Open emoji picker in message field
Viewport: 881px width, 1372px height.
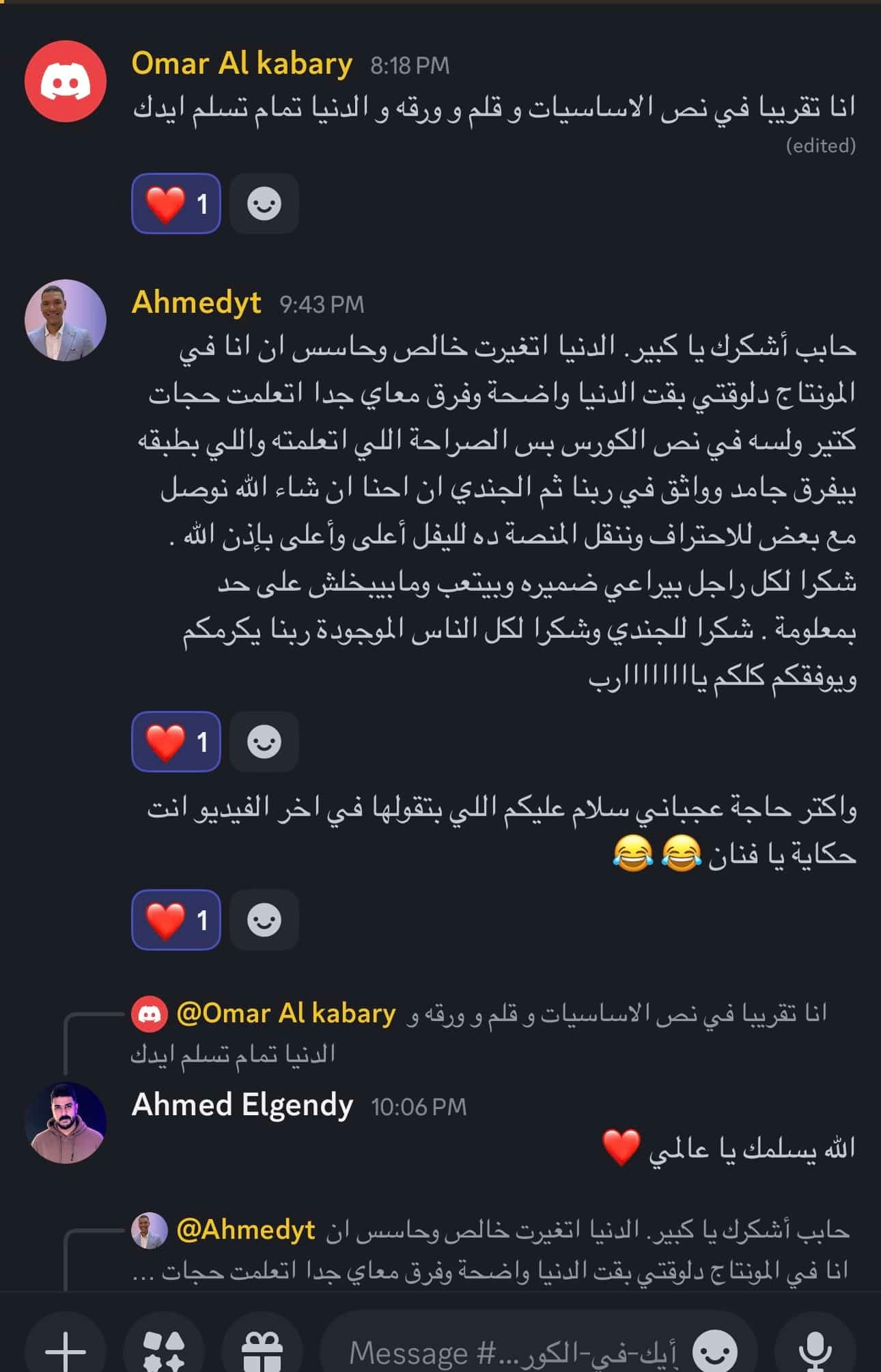coord(714,1349)
